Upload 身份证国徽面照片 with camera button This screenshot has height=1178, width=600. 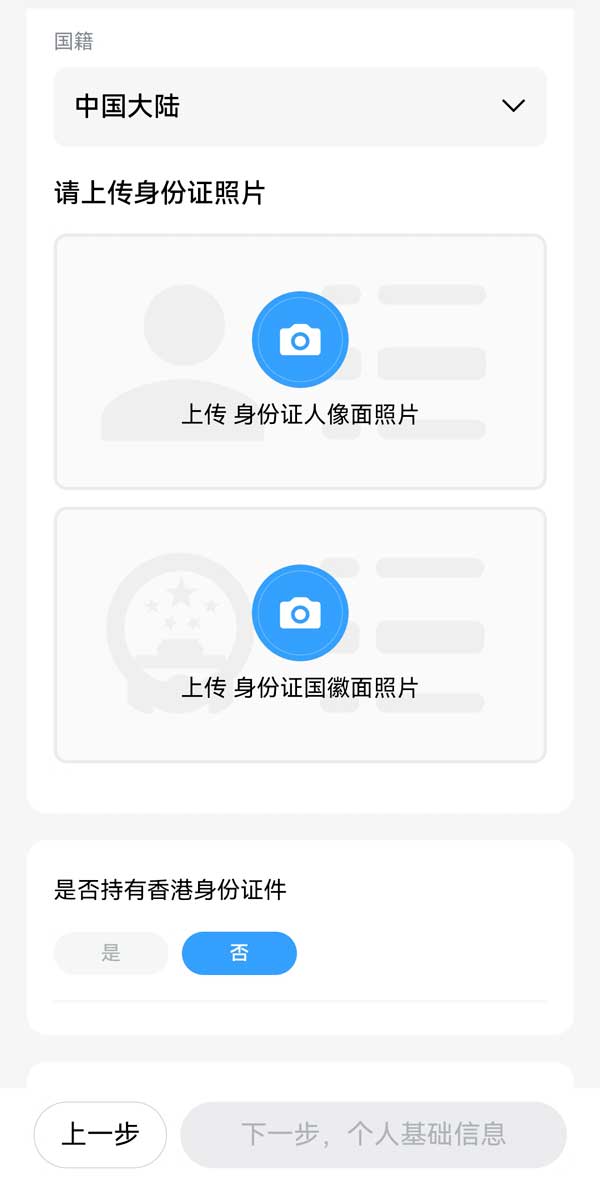pyautogui.click(x=300, y=613)
